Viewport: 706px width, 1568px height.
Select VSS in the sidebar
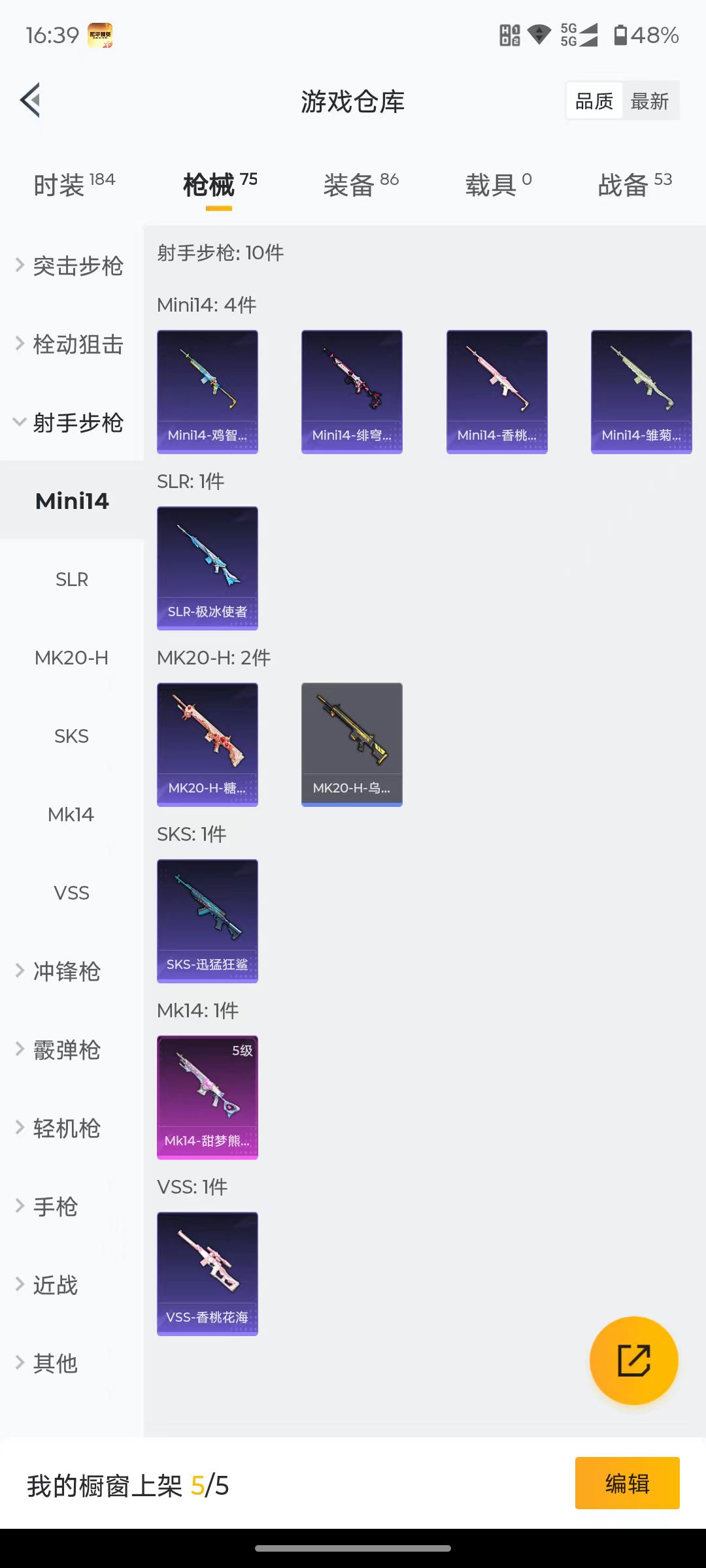71,893
